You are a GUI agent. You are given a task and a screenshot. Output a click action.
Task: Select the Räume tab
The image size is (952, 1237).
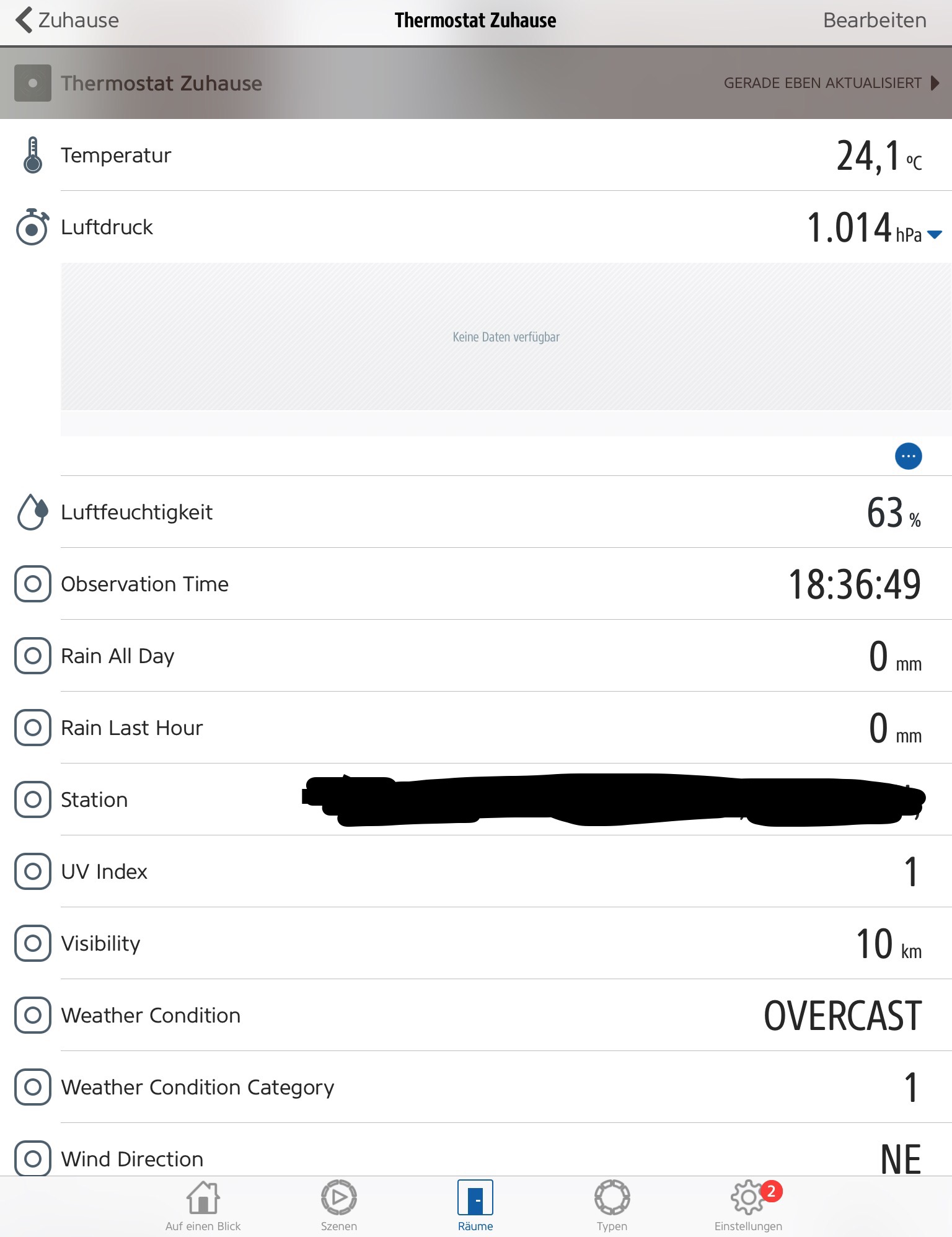pyautogui.click(x=475, y=1205)
